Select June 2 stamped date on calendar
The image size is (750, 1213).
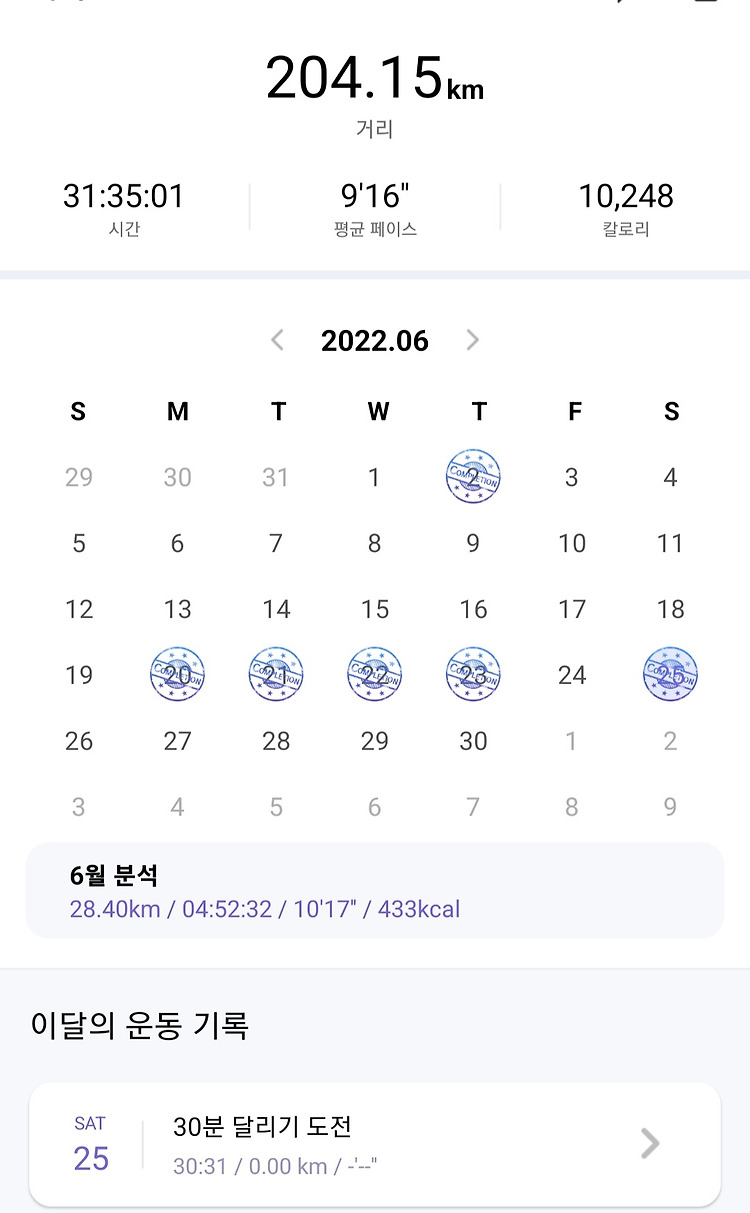point(473,477)
